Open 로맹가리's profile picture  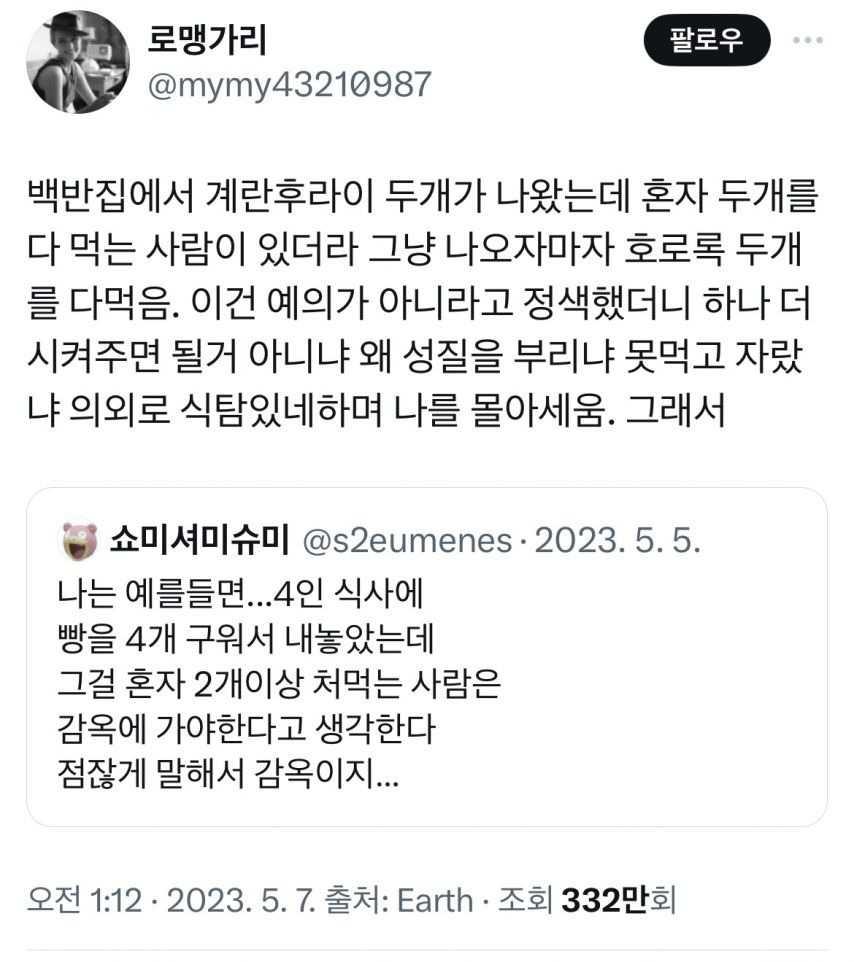click(77, 62)
